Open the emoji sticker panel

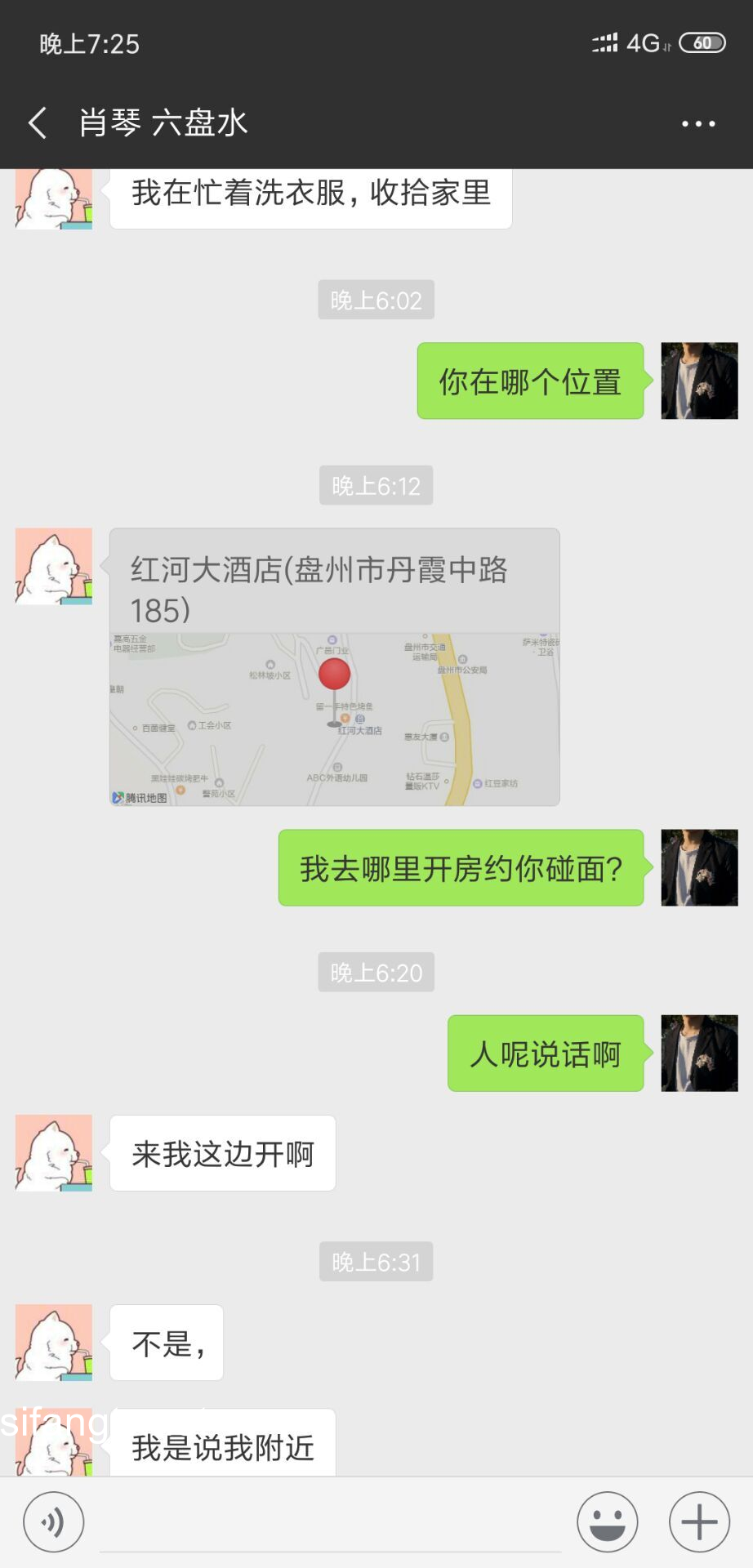point(608,1522)
